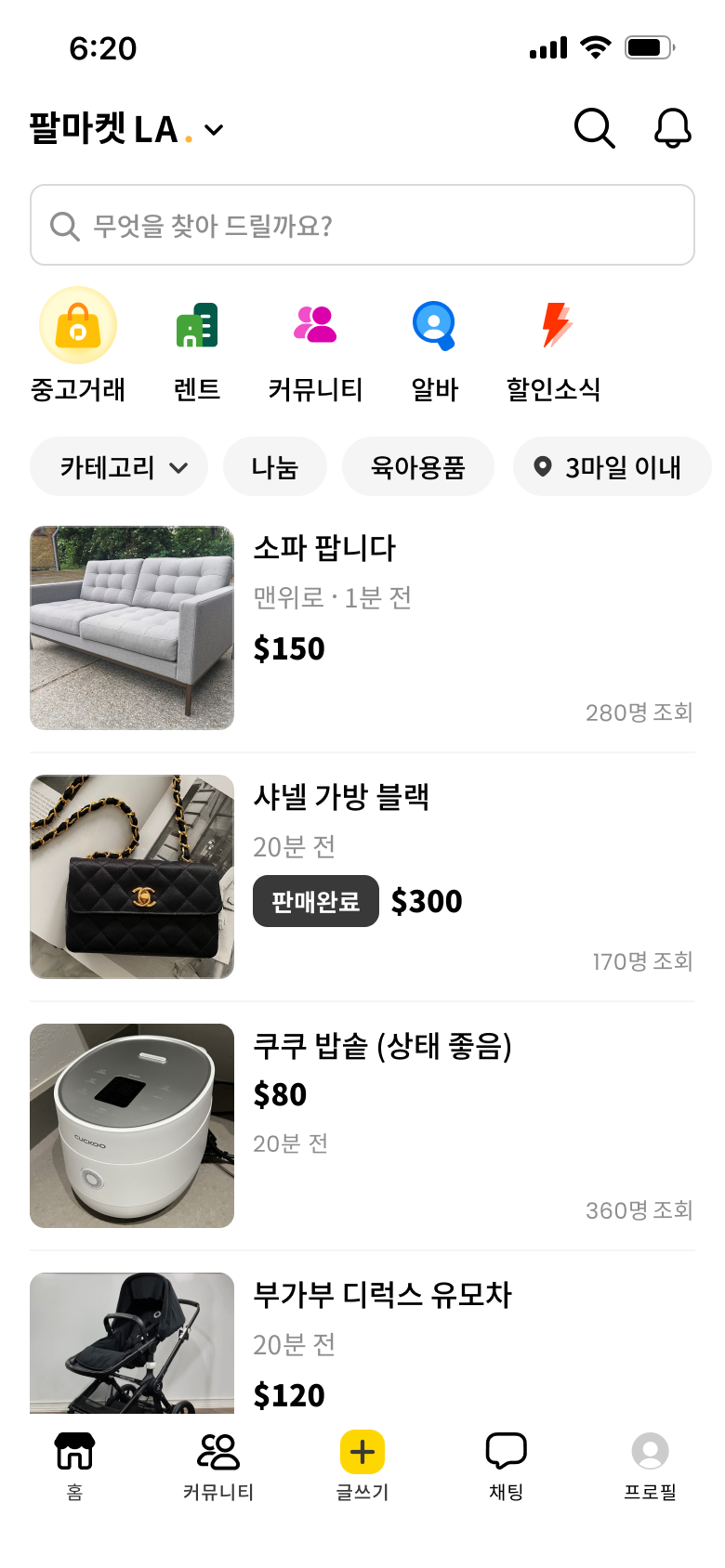Filter listings by 나눔

click(275, 467)
